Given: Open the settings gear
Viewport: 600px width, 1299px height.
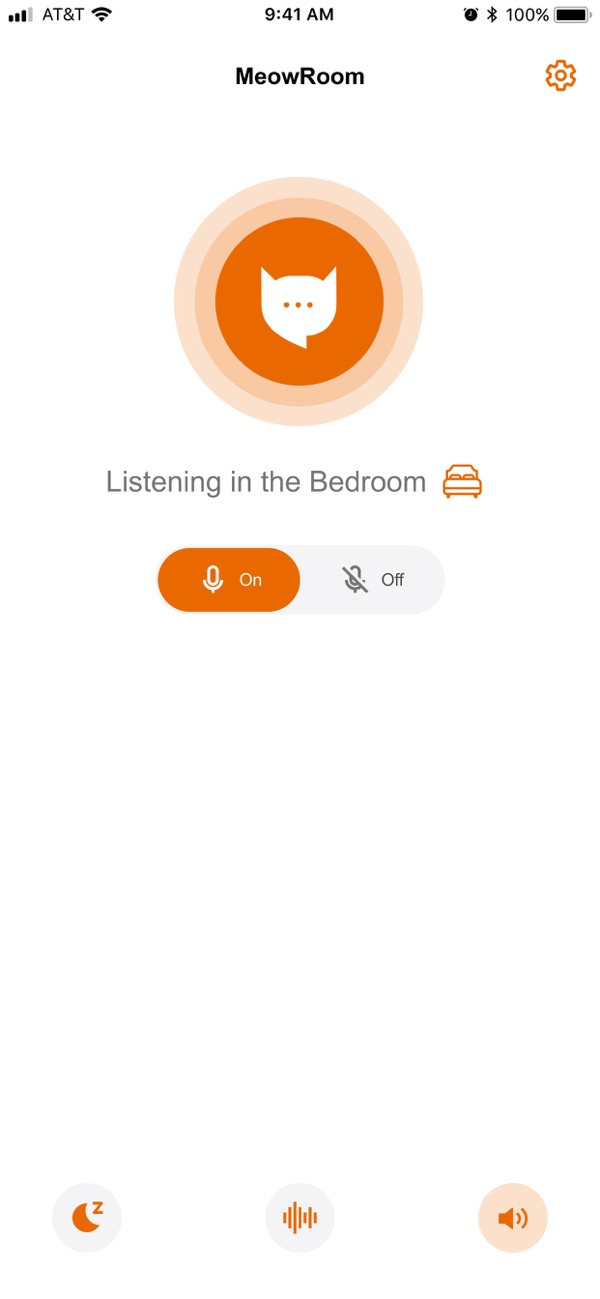Looking at the screenshot, I should coord(560,76).
